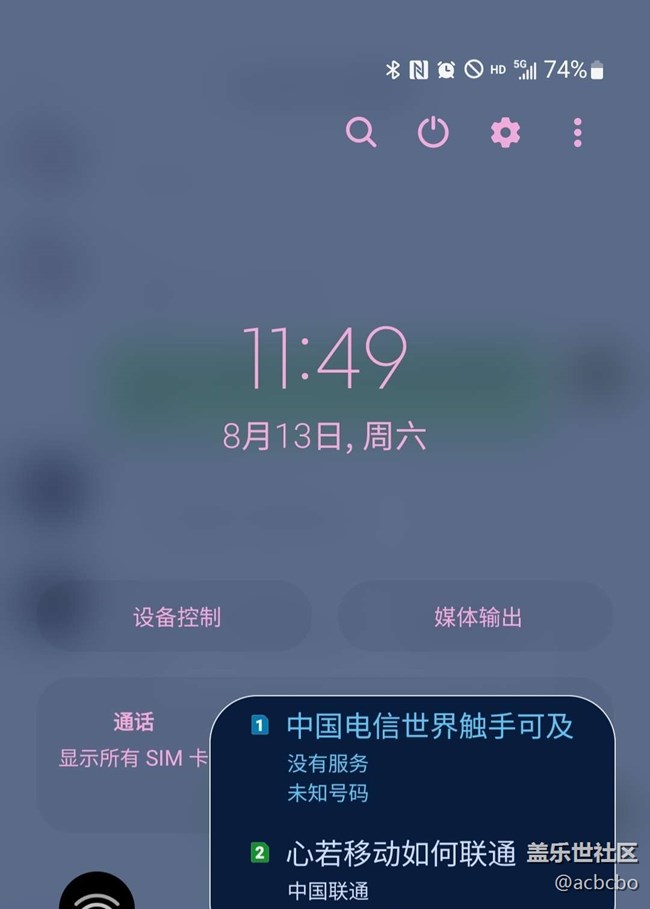
Task: Open the power off menu
Action: (x=433, y=132)
